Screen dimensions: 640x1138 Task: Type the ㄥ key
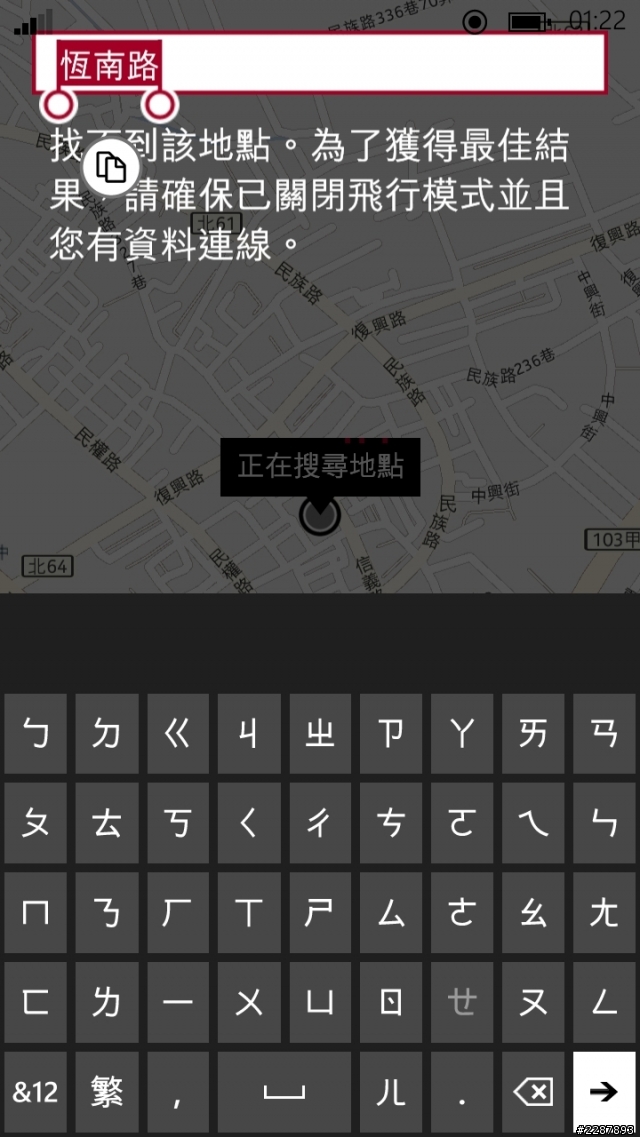pyautogui.click(x=604, y=1001)
